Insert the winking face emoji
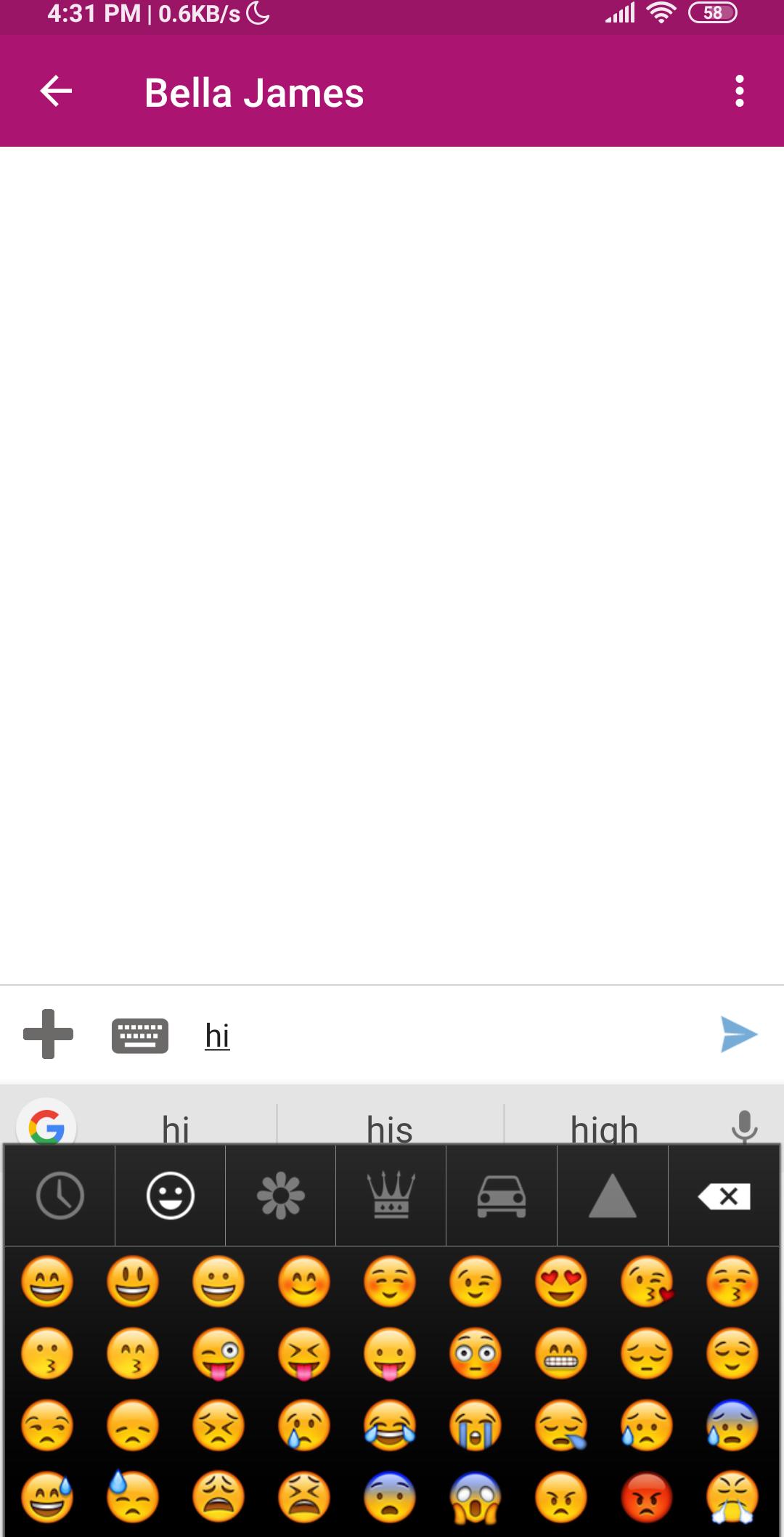 475,1281
